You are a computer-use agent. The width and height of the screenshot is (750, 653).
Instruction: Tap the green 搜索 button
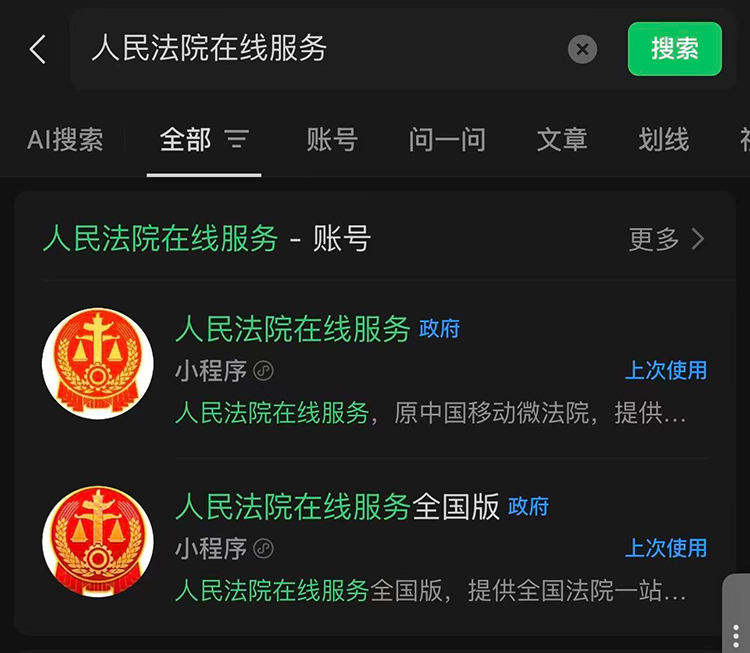pos(674,49)
